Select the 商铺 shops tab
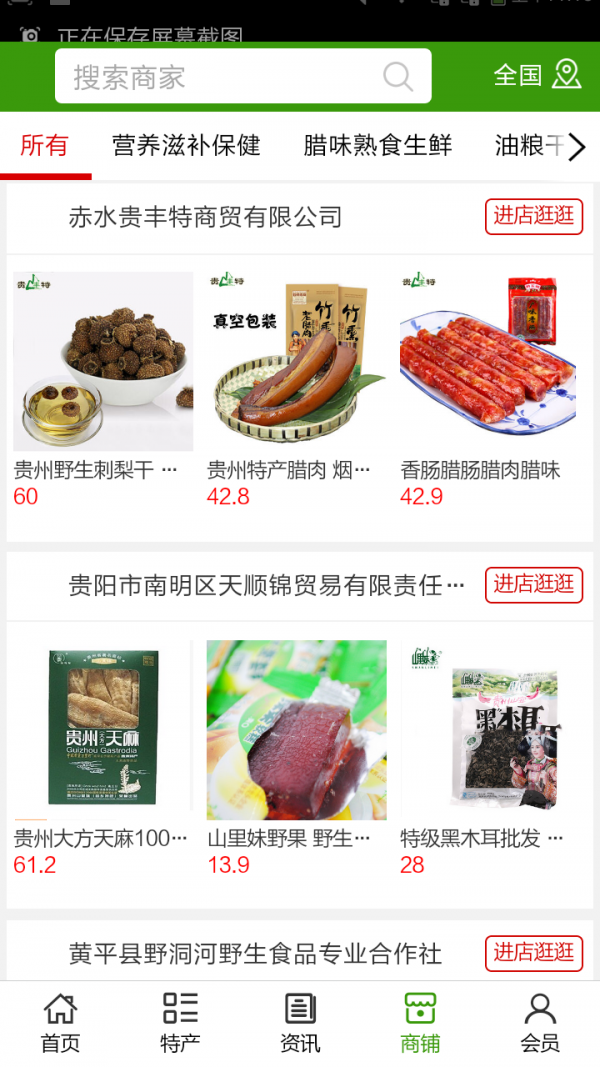Image resolution: width=600 pixels, height=1067 pixels. (420, 1023)
